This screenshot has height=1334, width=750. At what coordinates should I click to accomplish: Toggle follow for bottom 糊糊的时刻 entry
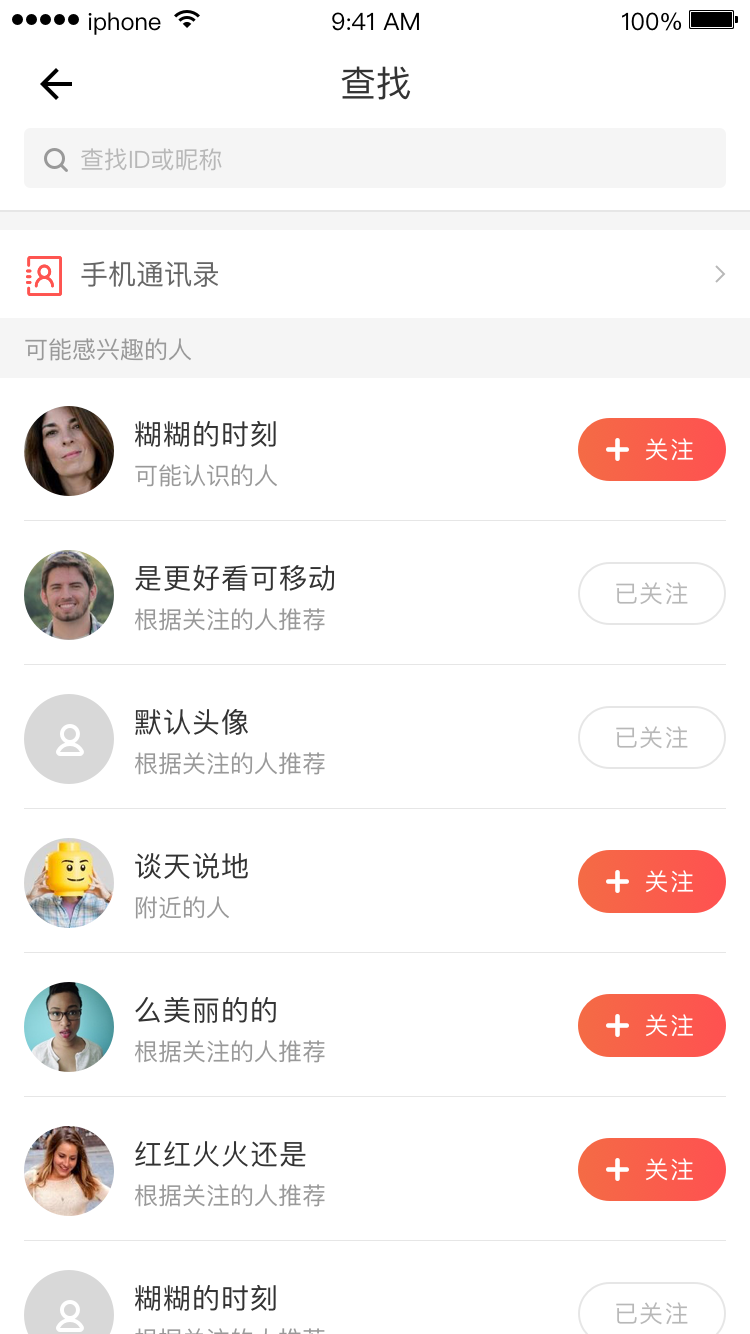coord(651,1310)
